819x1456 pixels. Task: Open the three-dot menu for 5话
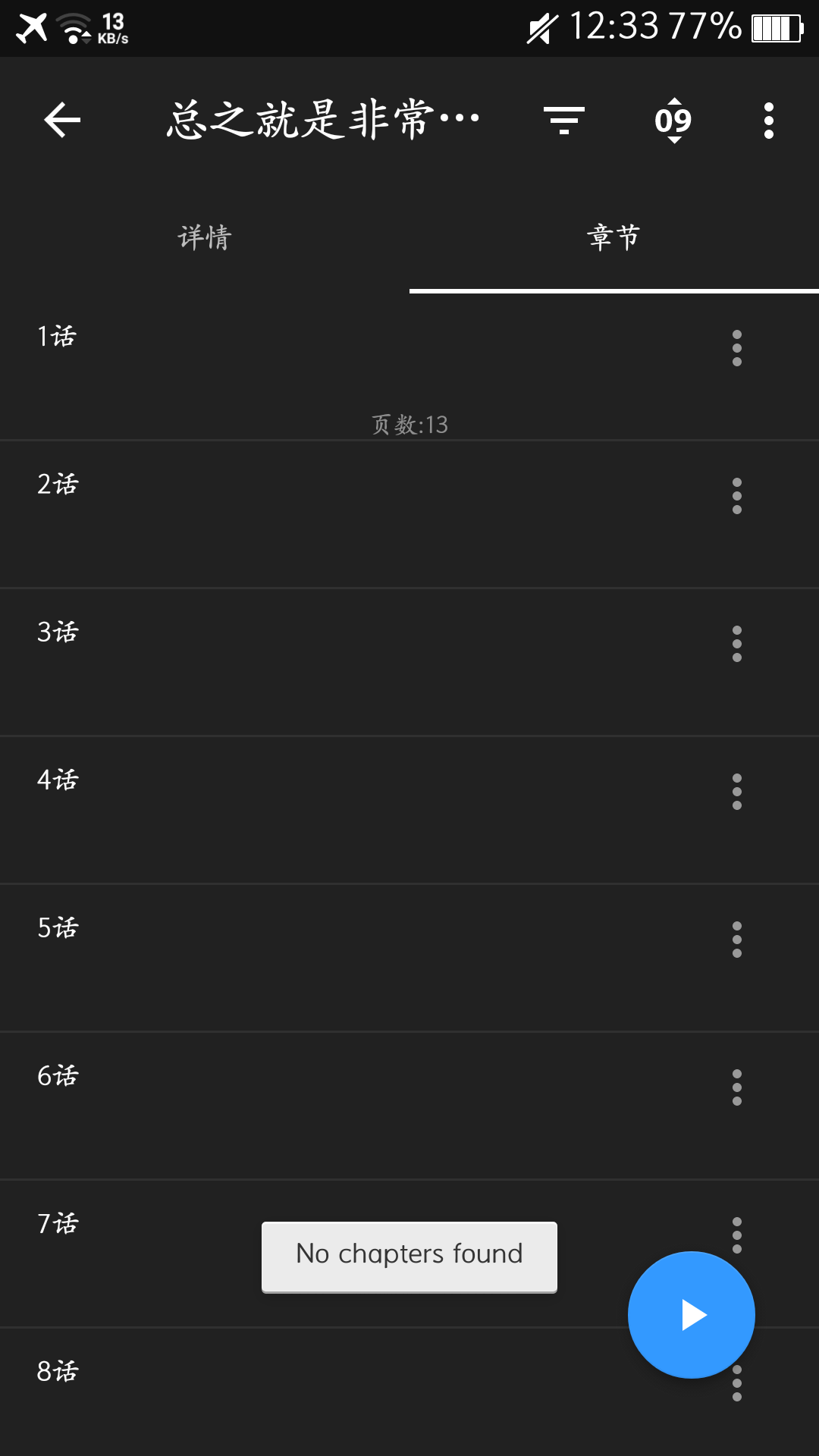[x=737, y=940]
